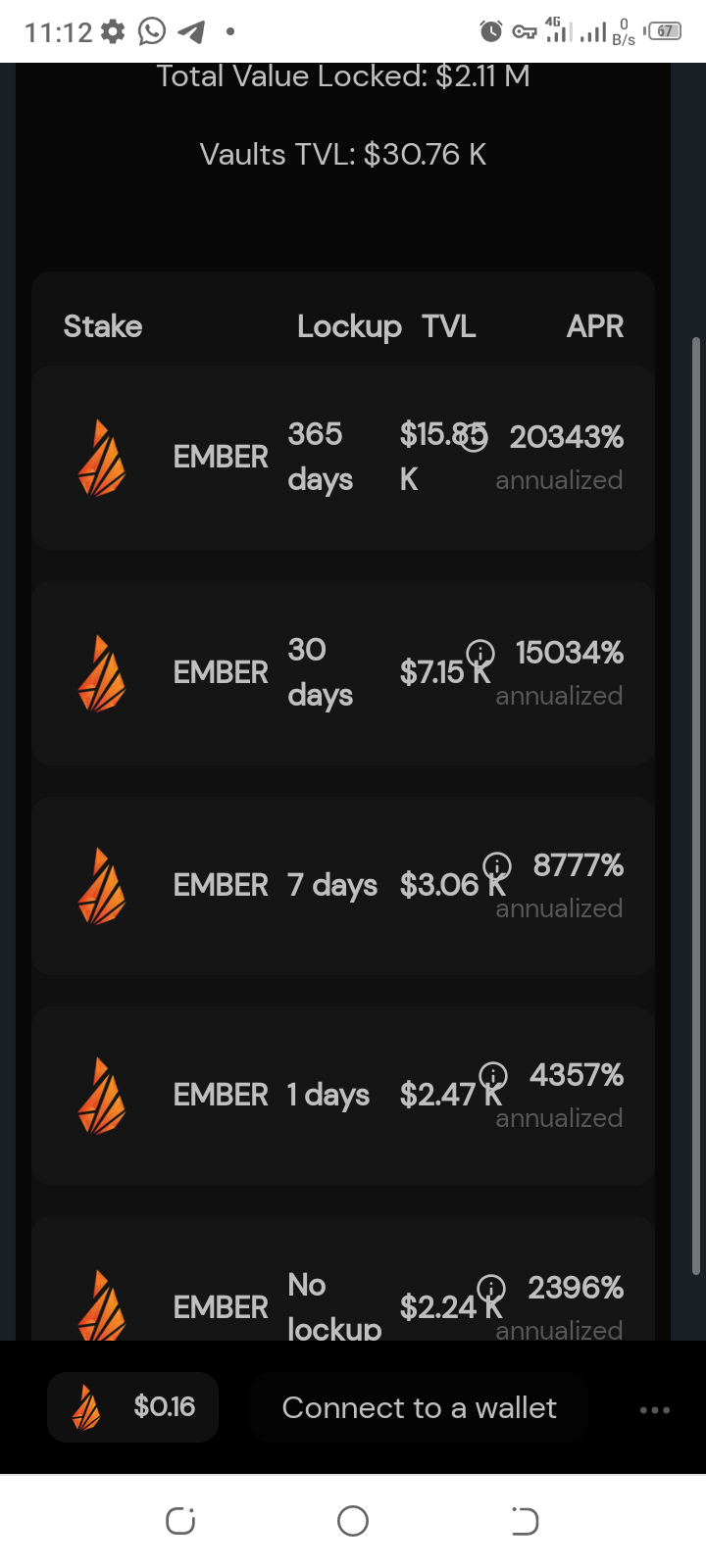Open the EMBER 365 days staking vault
706x1568 pixels.
click(343, 458)
